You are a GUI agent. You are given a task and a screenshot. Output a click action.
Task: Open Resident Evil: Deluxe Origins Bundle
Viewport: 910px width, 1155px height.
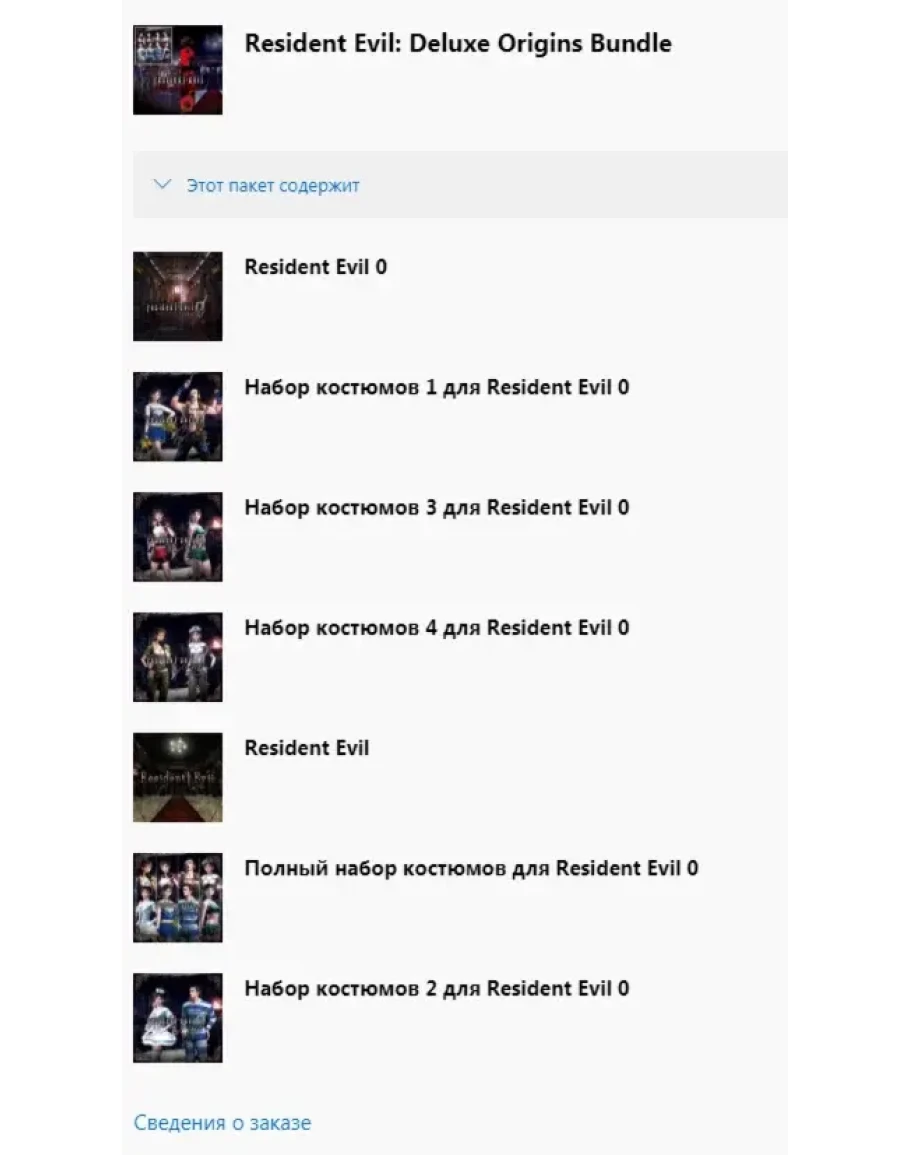[457, 44]
